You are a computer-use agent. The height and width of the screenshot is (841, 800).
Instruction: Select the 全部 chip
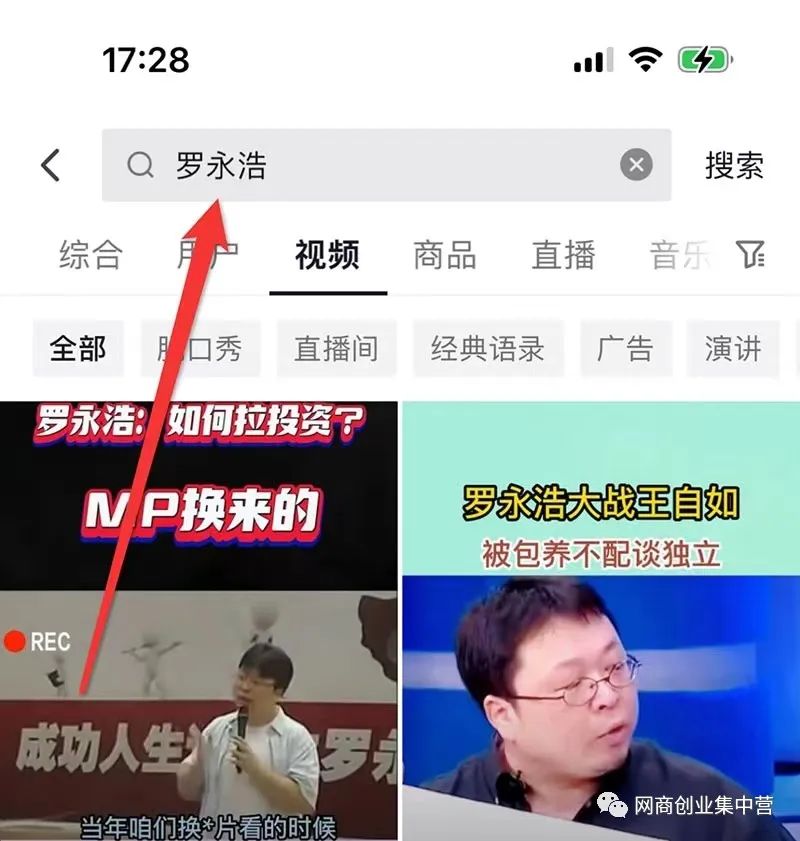click(x=78, y=349)
